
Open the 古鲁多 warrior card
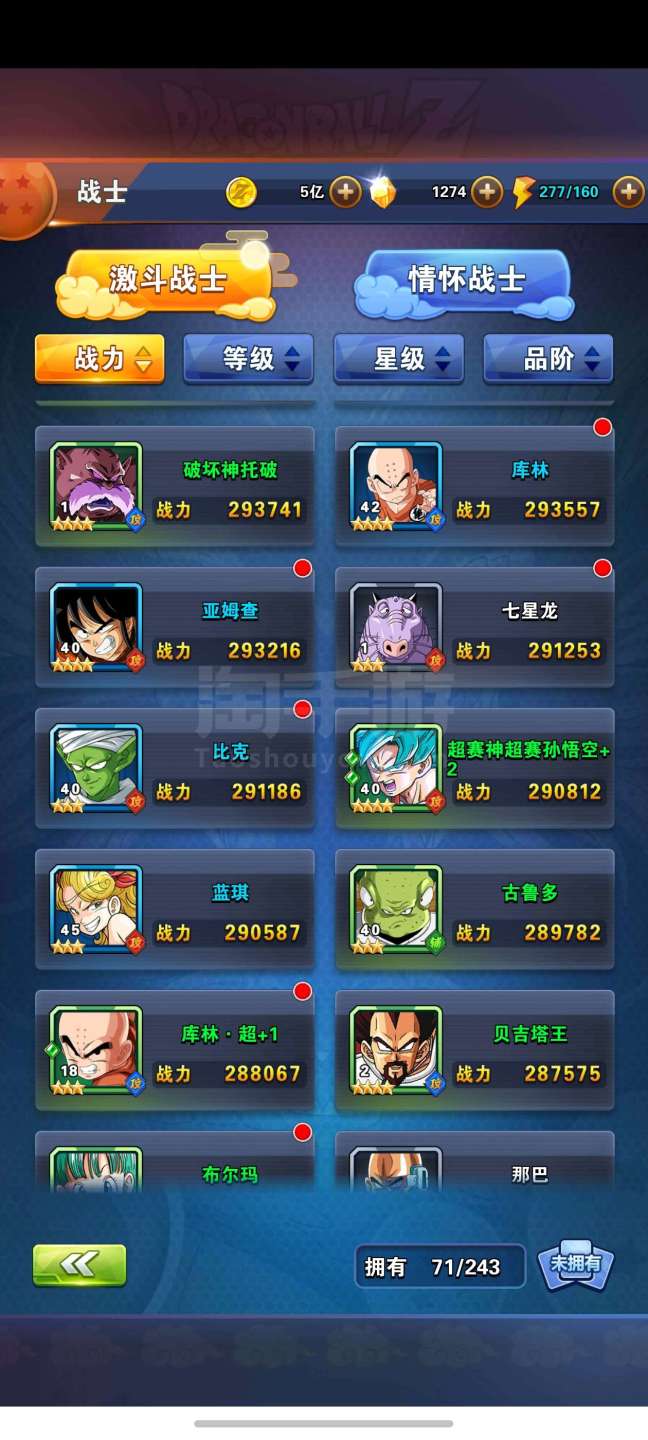pos(474,910)
